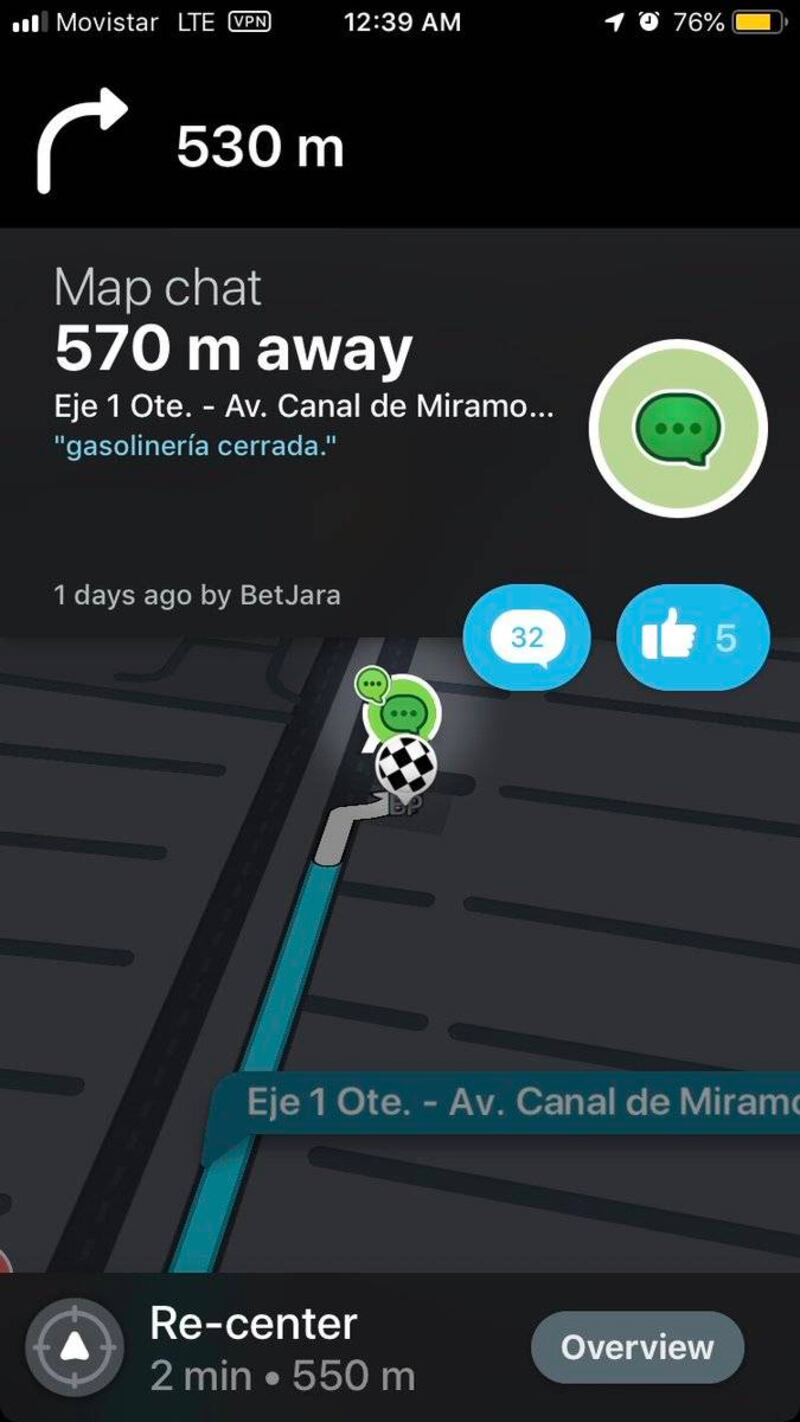Tap the Re-center compass button
Image resolution: width=800 pixels, height=1422 pixels.
[73, 1347]
